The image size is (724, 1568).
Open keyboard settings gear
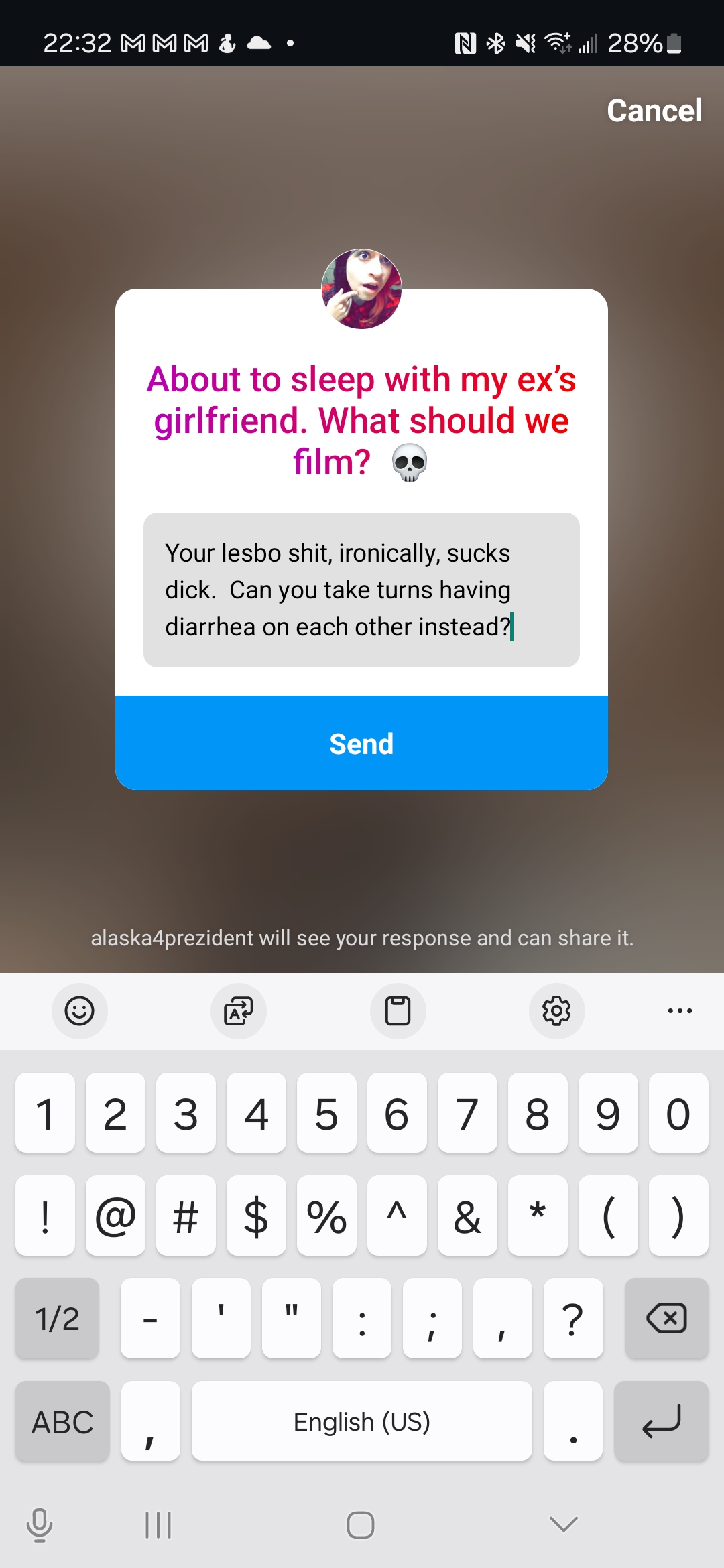556,1010
